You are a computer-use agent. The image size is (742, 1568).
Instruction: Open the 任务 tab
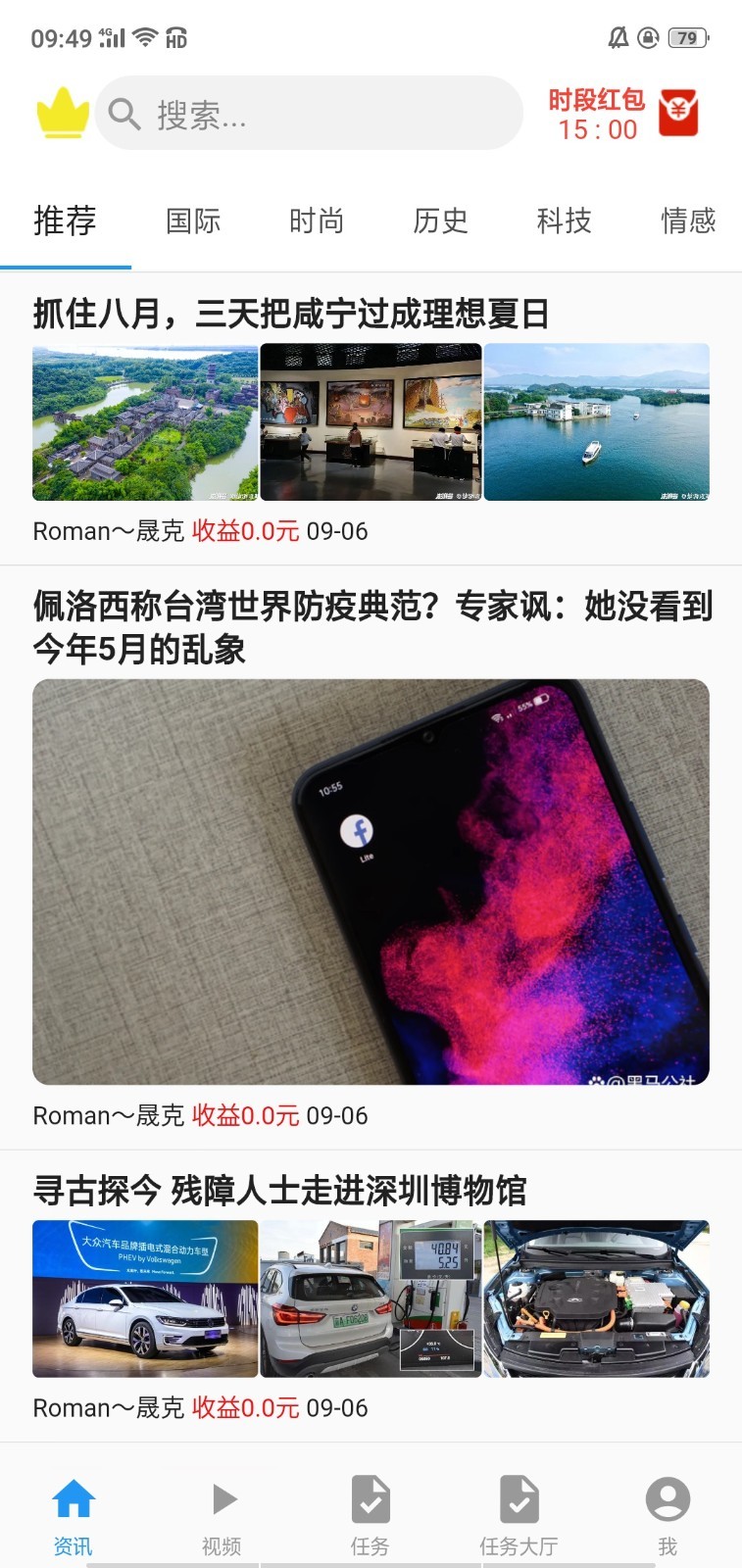pos(370,1515)
